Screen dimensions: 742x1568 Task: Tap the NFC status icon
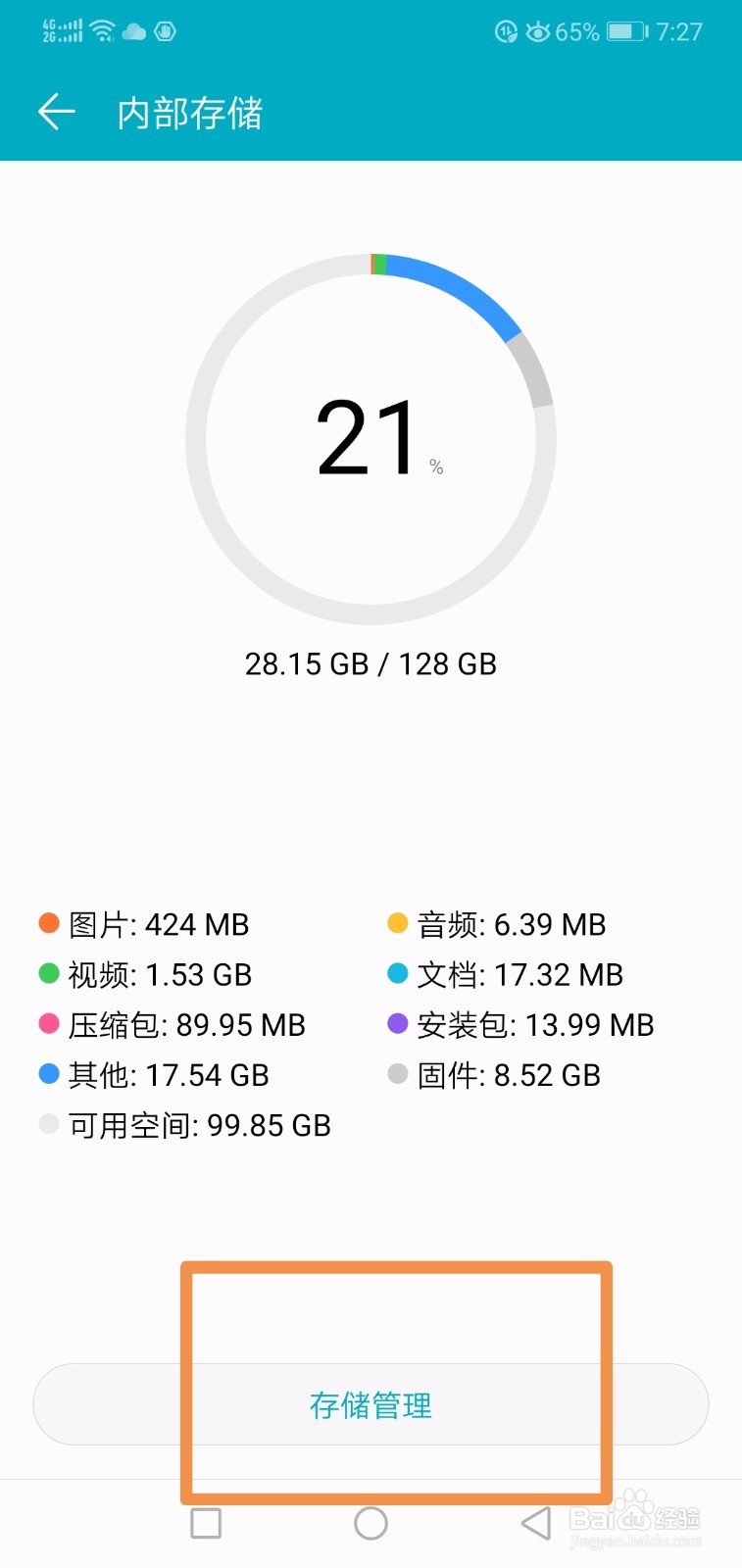(x=166, y=32)
